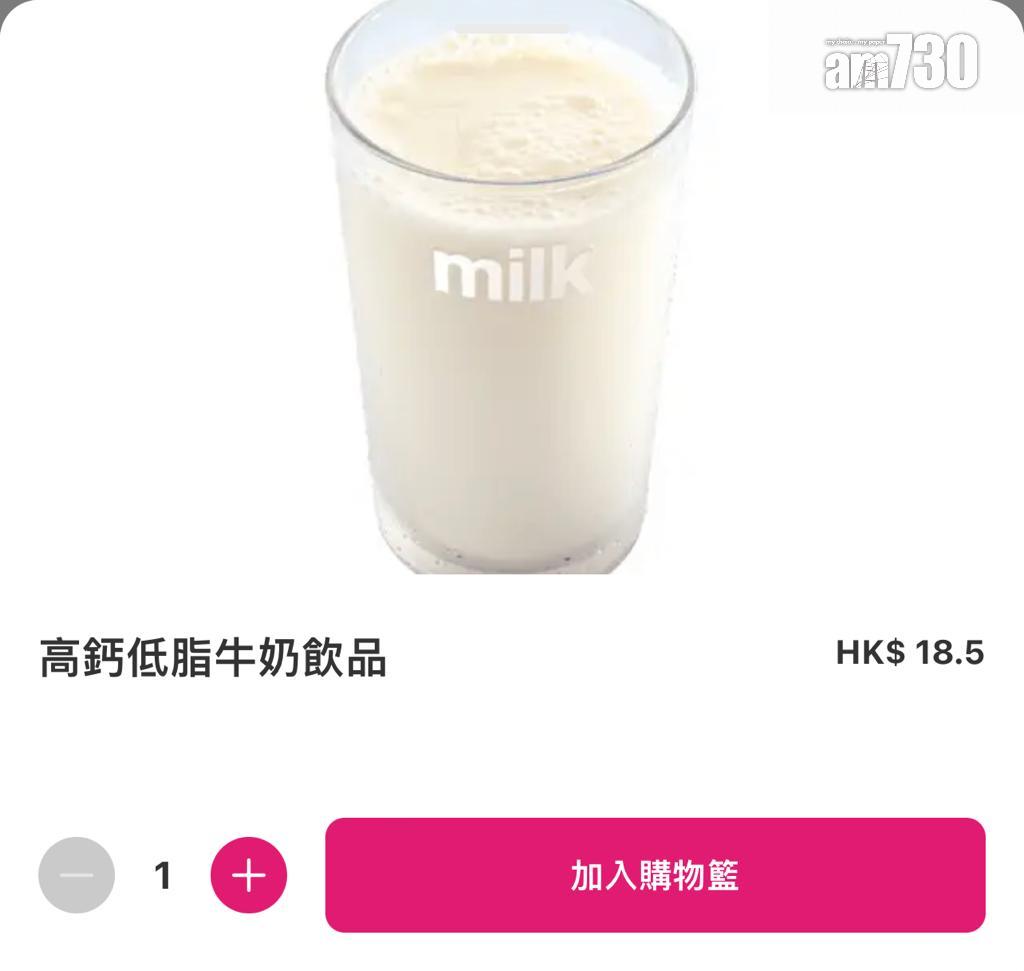Viewport: 1024px width, 971px height.
Task: Increase quantity with the plus button
Action: point(248,876)
